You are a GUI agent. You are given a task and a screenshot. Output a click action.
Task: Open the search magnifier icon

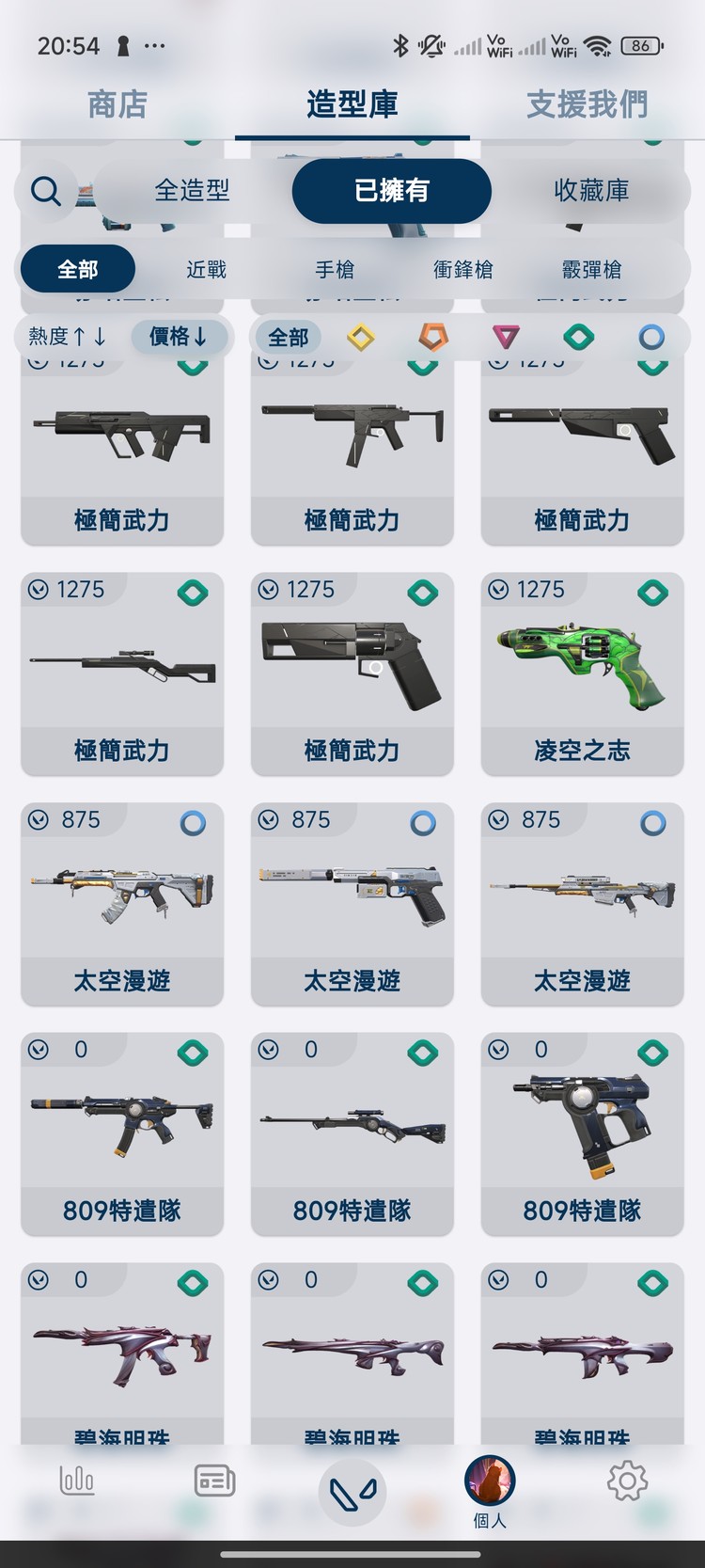(x=44, y=191)
